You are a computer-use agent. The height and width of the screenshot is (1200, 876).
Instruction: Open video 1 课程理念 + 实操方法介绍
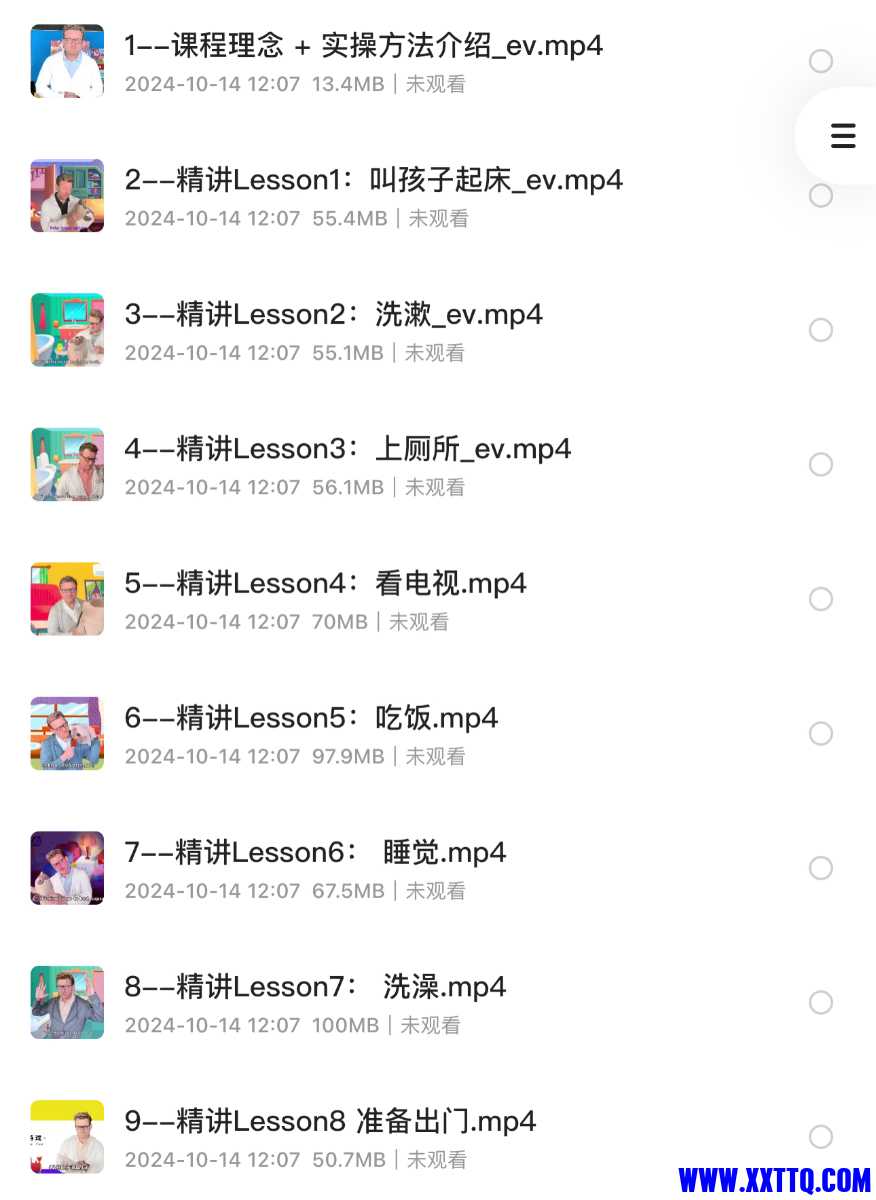363,46
